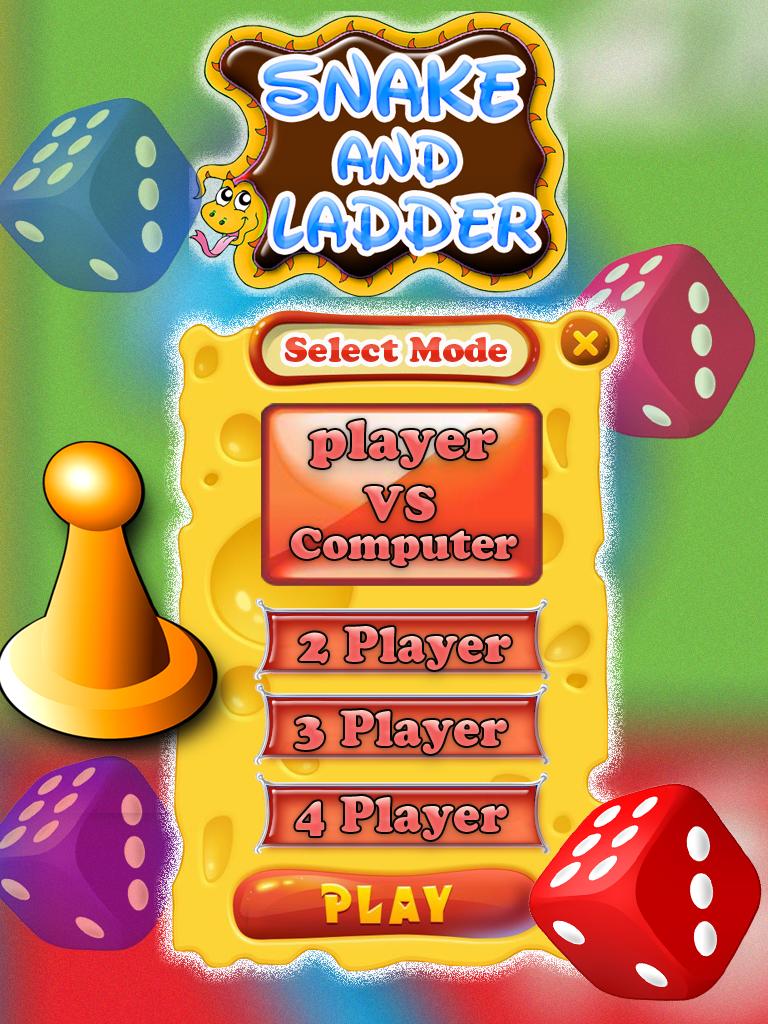
Task: Close the Select Mode dialog
Action: pos(586,345)
